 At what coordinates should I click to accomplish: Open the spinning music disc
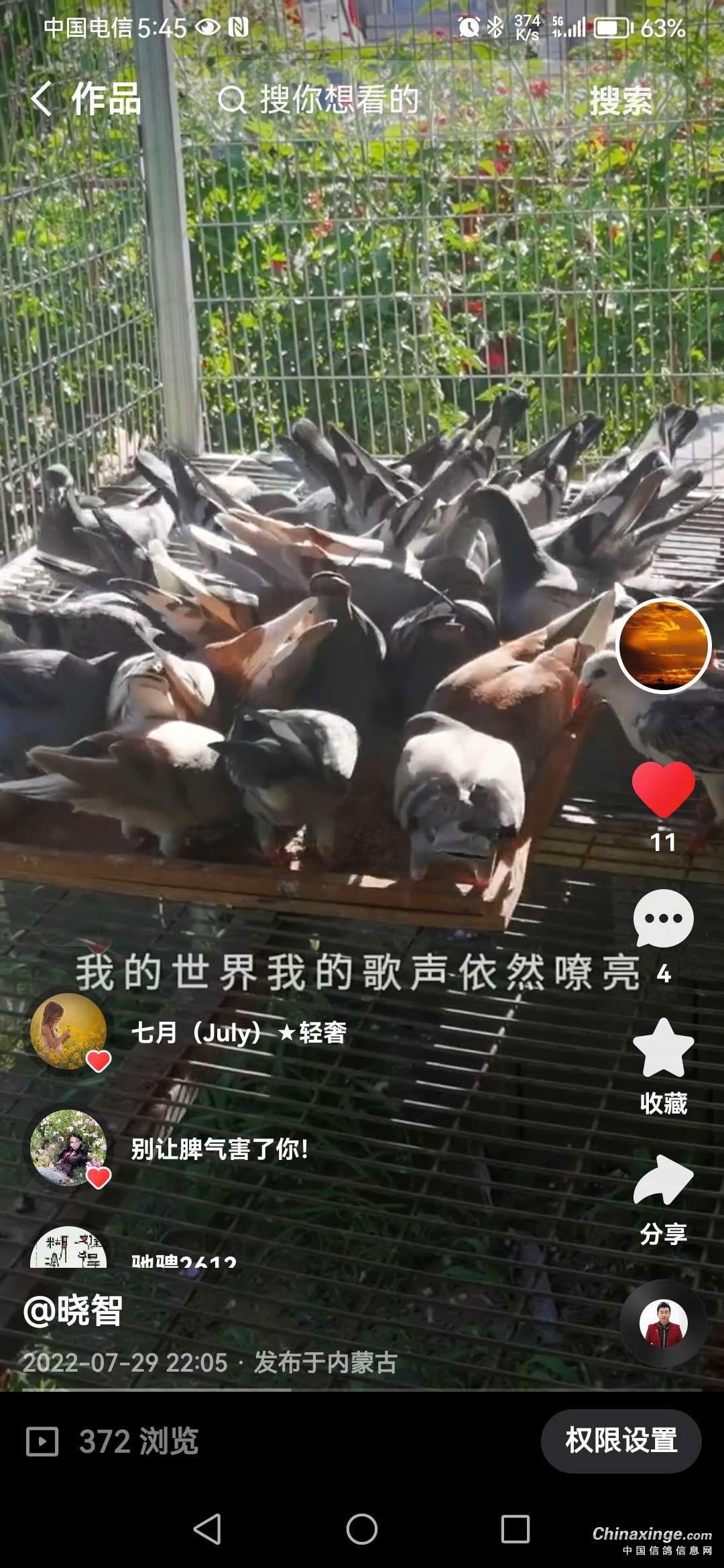point(663,1324)
